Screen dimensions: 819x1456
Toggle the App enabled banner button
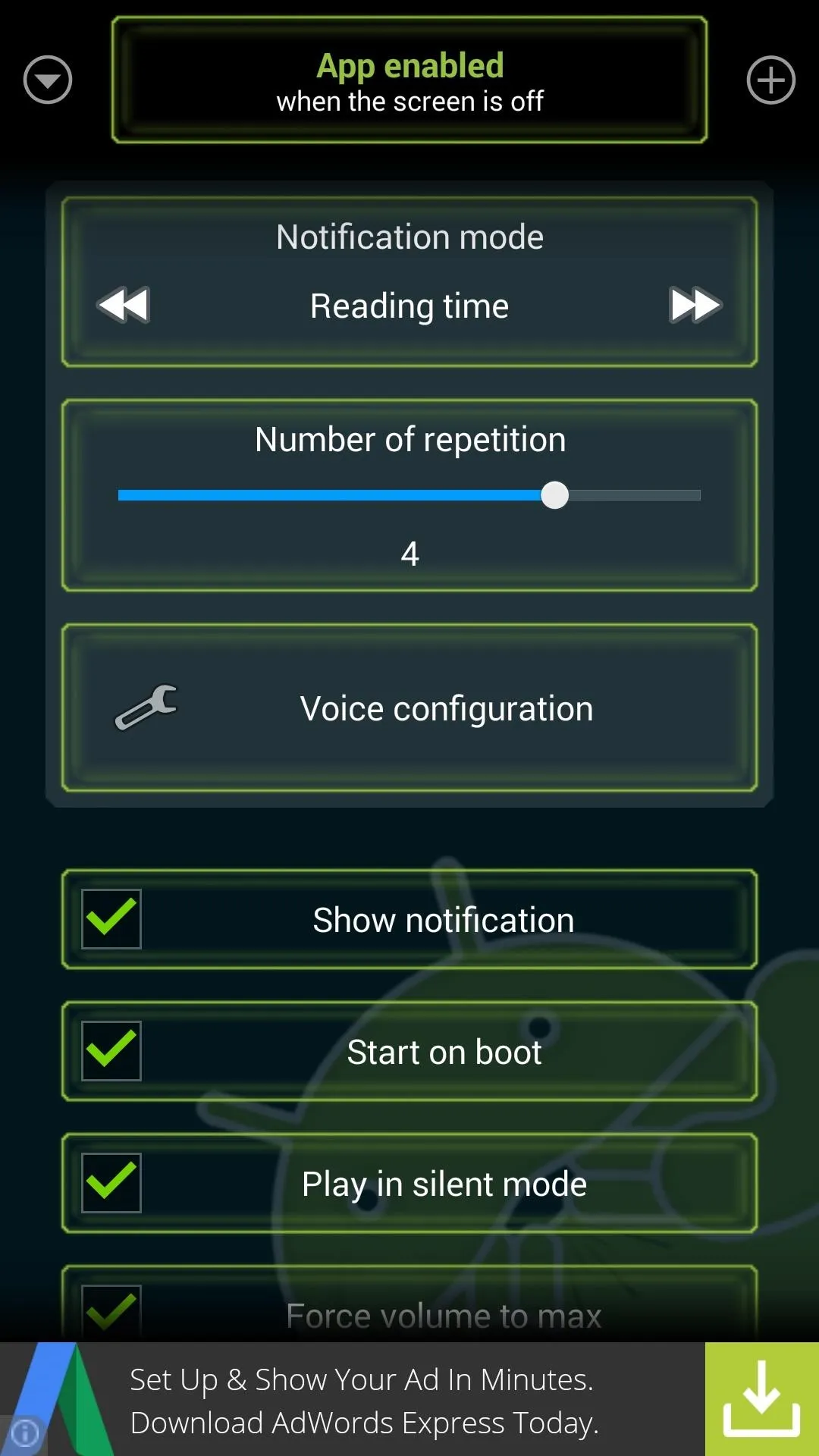(x=409, y=80)
